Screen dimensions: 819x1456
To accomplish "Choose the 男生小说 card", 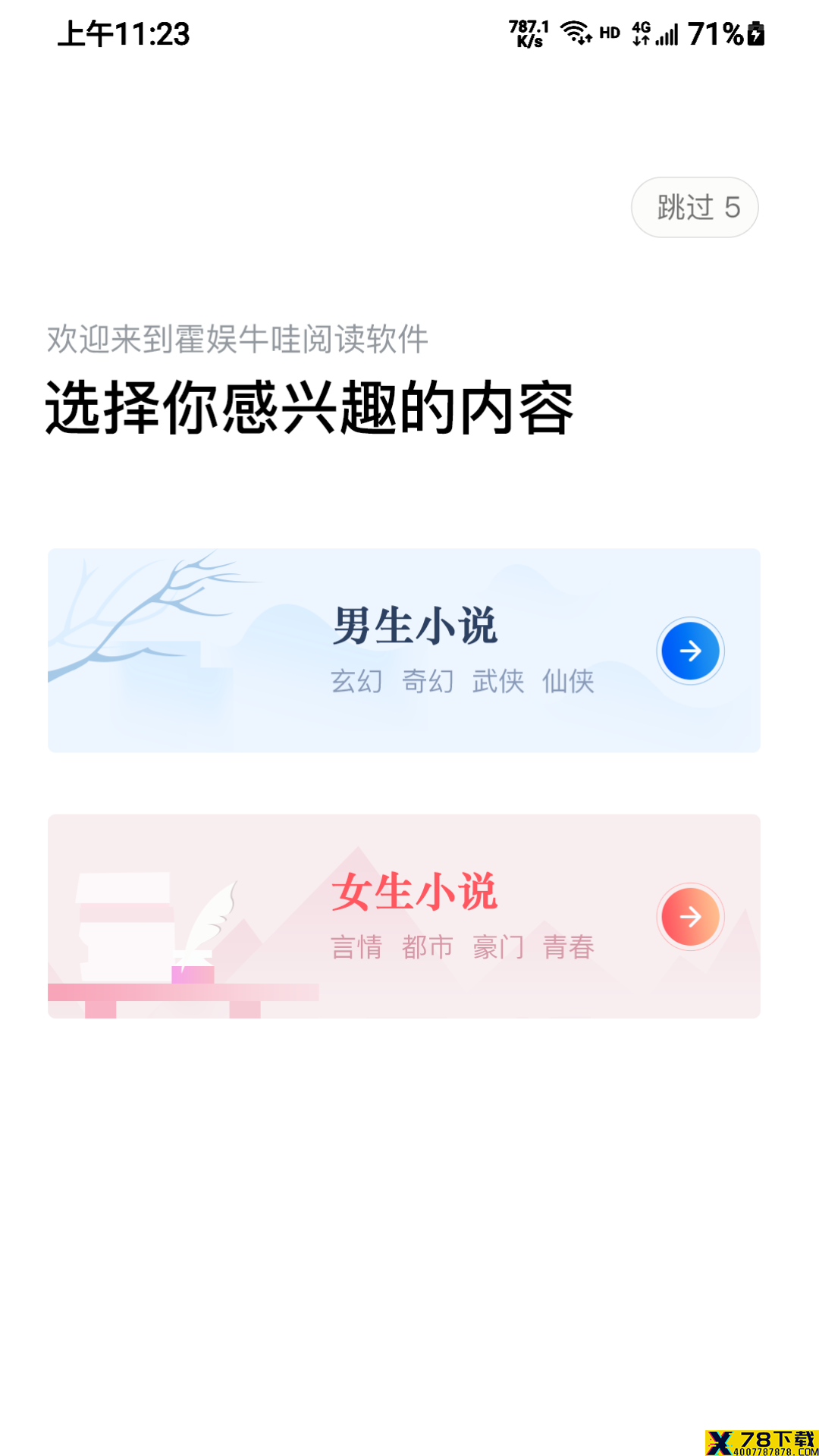I will click(403, 650).
